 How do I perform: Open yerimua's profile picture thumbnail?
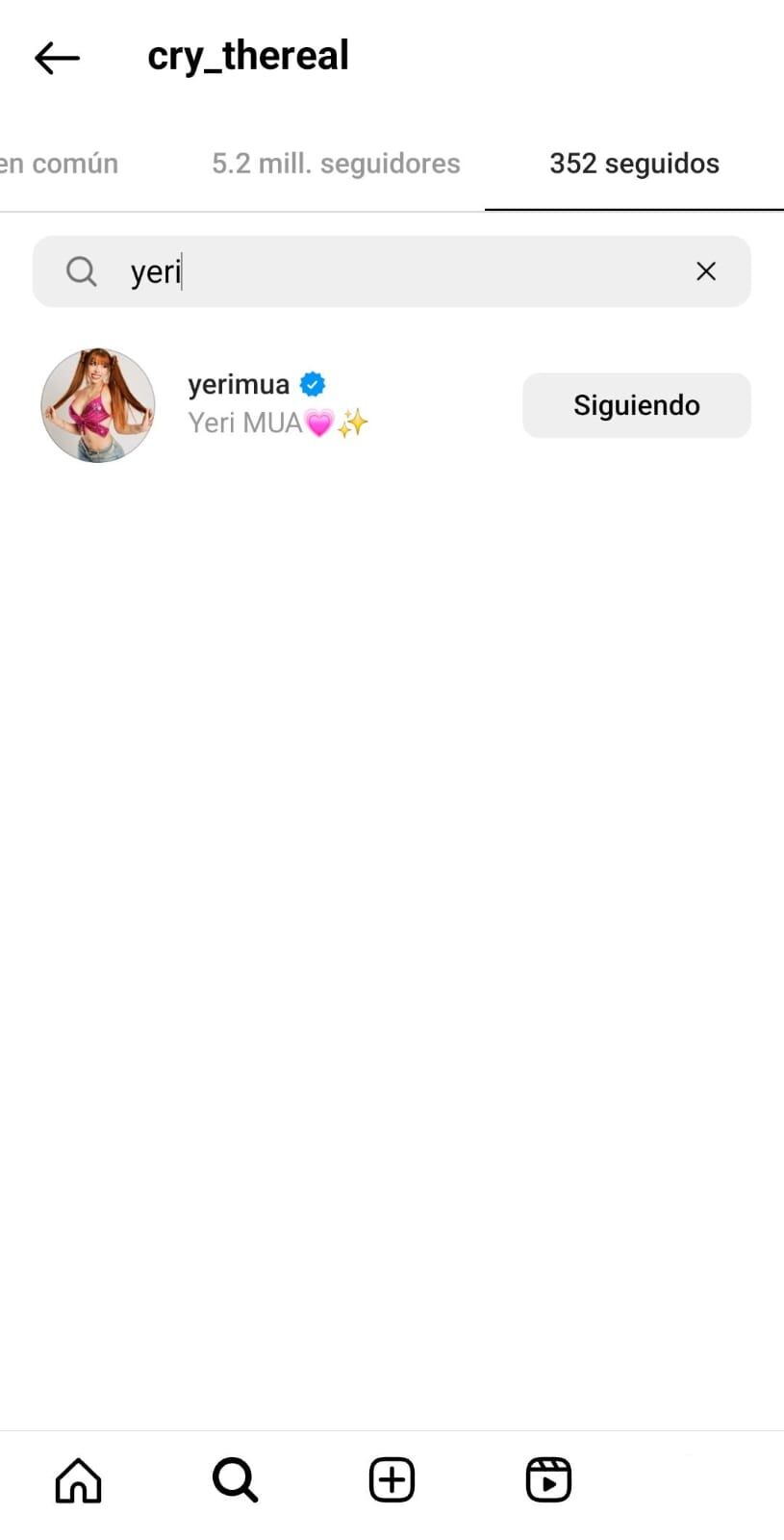[97, 405]
